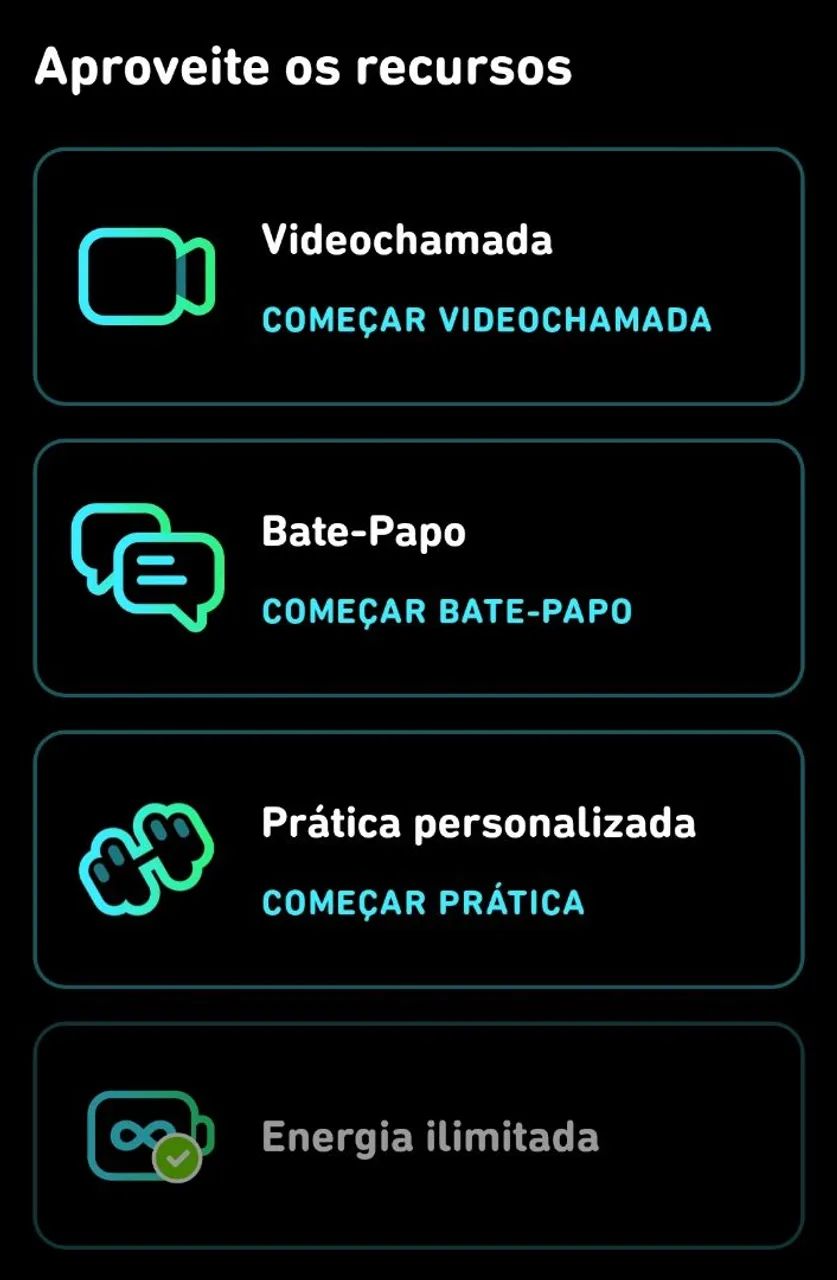This screenshot has height=1280, width=837.
Task: Select the Prática personalizada heading
Action: pyautogui.click(x=478, y=823)
